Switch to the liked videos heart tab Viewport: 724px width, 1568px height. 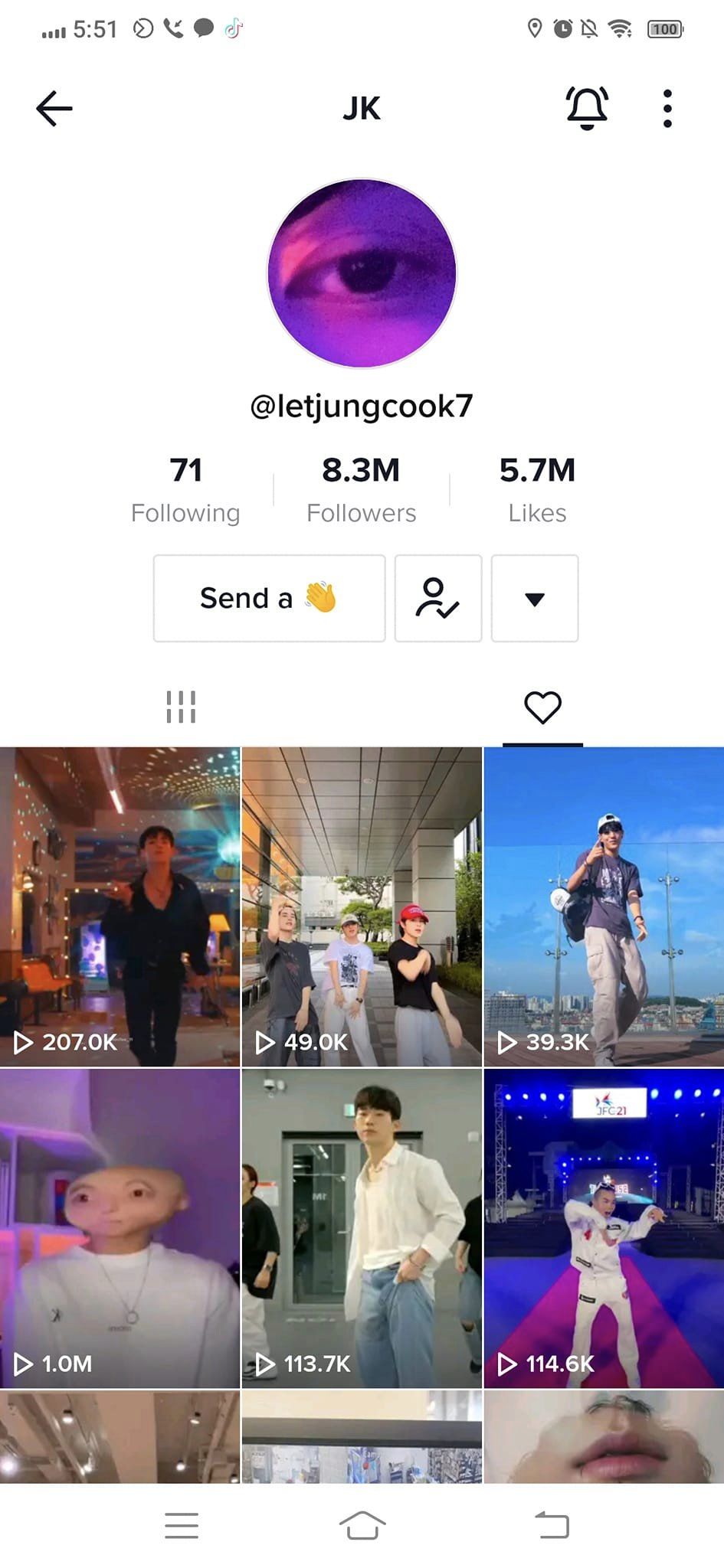[x=542, y=707]
